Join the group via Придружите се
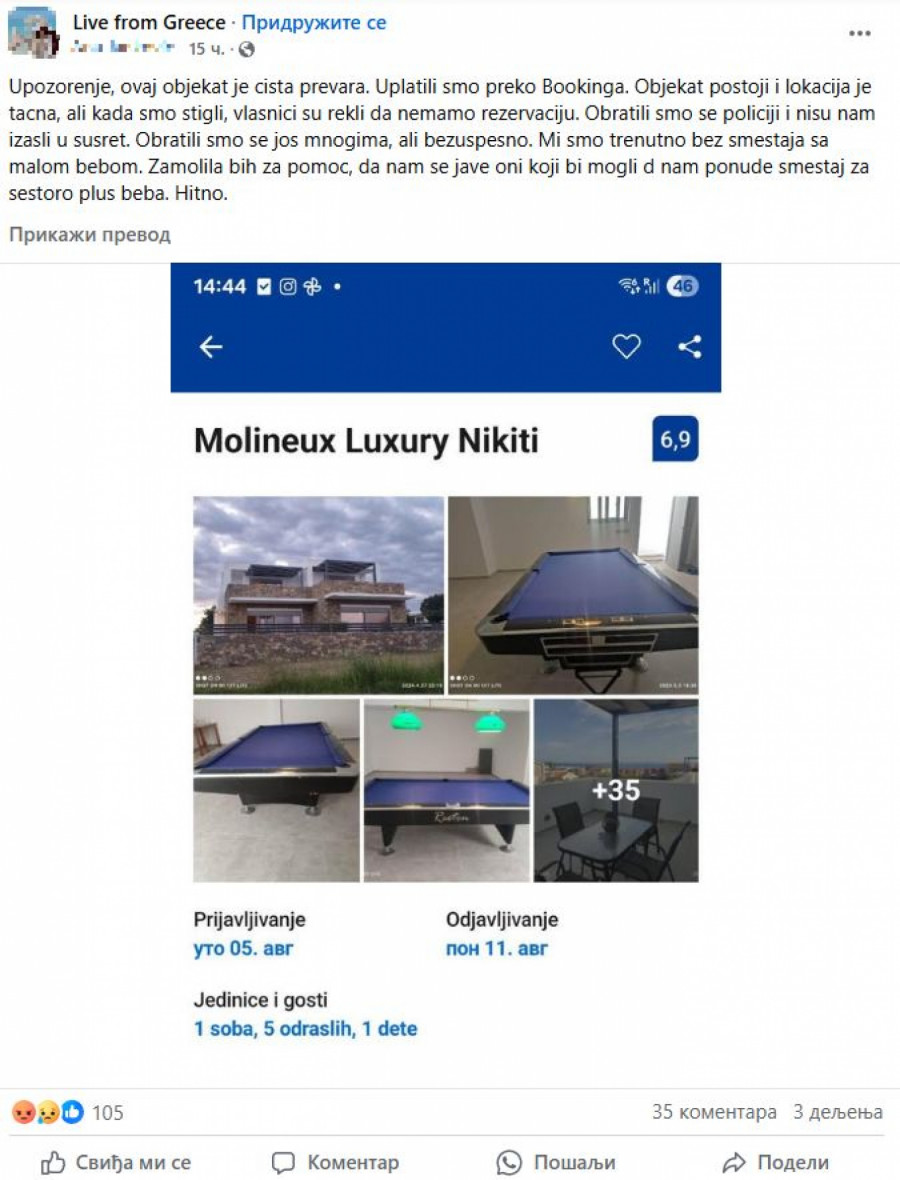Viewport: 900px width, 1180px height. tap(313, 22)
